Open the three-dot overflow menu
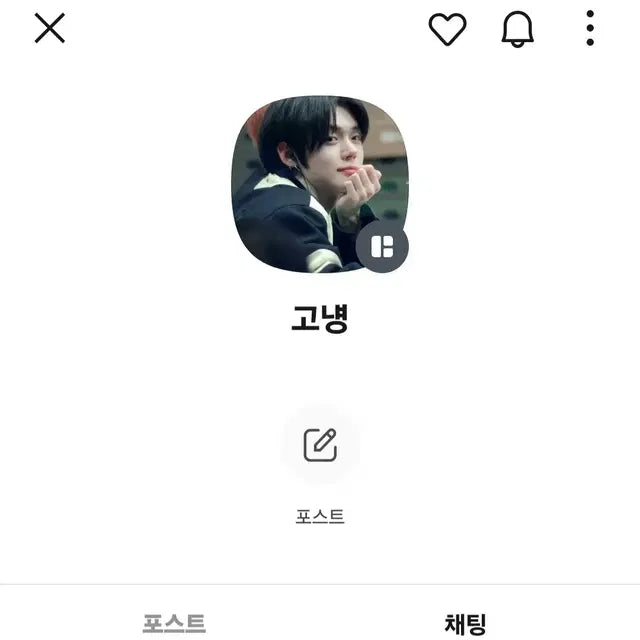Screen dimensions: 640x640 tap(590, 29)
